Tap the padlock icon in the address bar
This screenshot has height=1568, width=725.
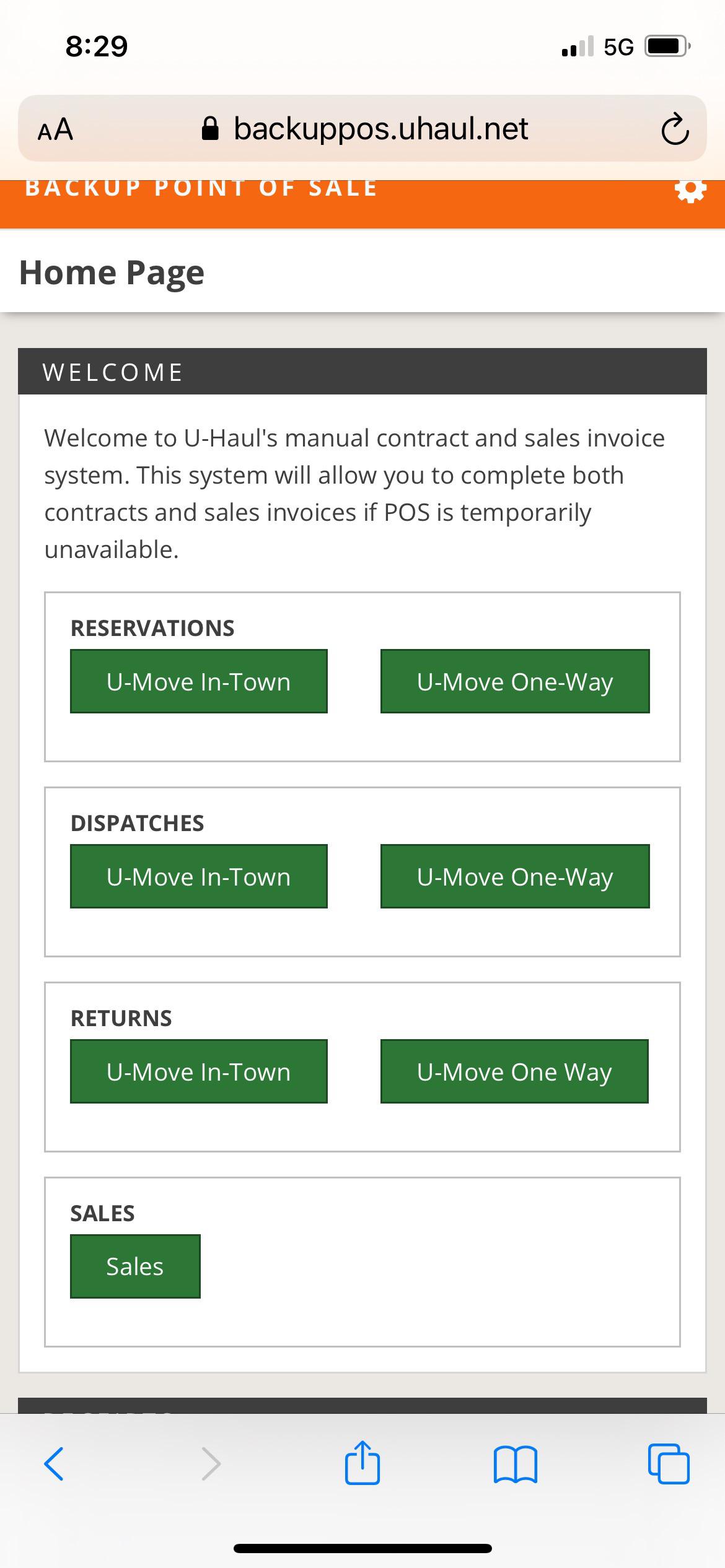[211, 129]
